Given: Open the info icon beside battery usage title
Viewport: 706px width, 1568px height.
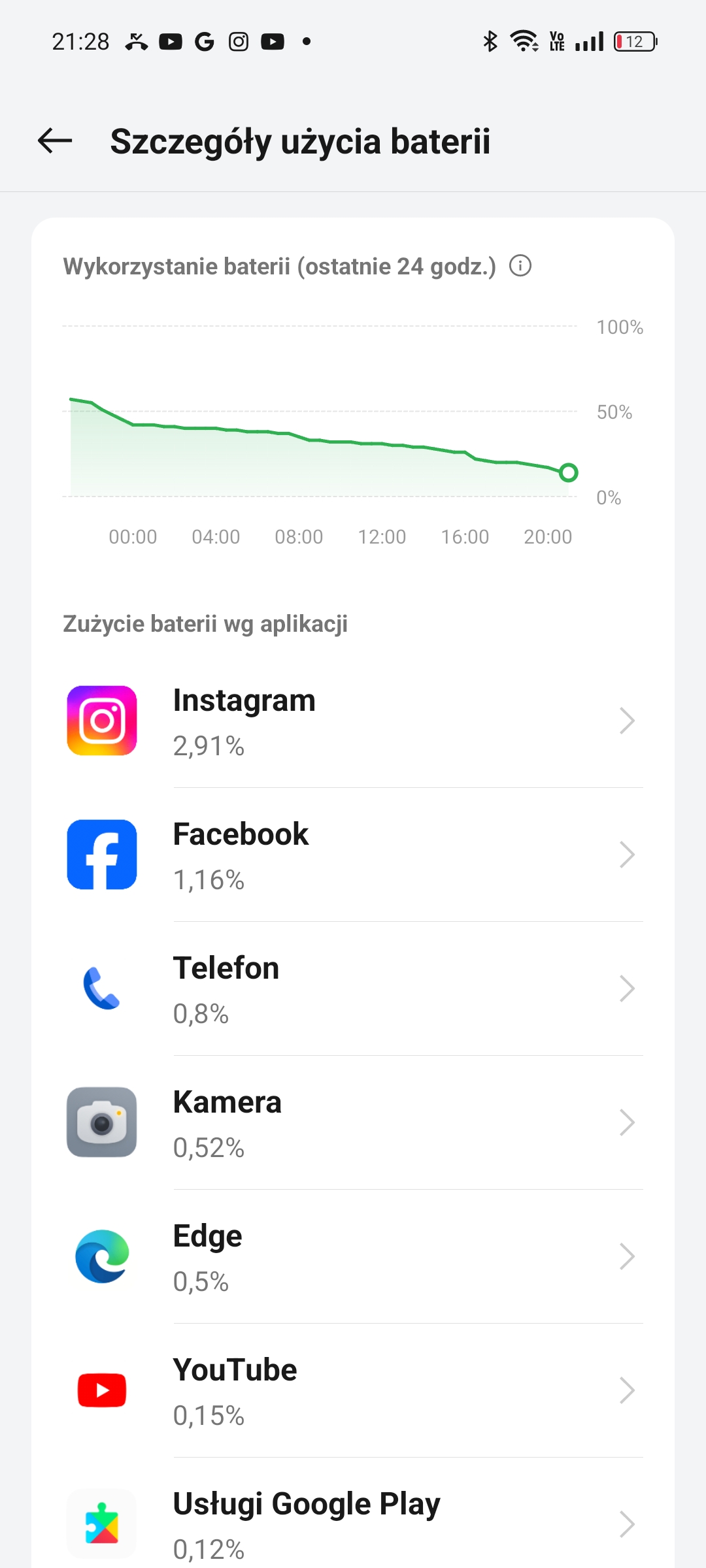Looking at the screenshot, I should 520,266.
